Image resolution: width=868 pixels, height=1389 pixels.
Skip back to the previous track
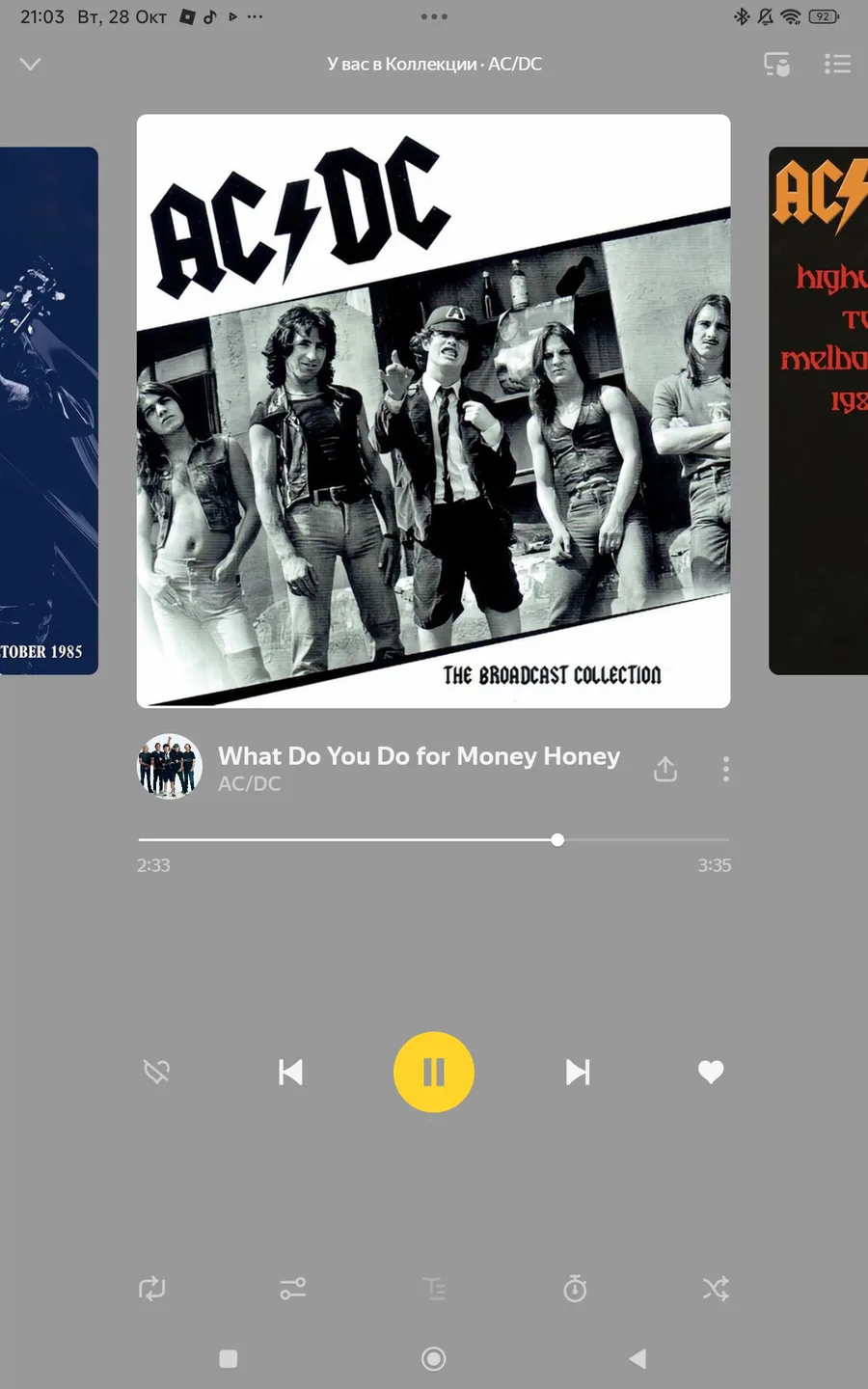point(290,1072)
